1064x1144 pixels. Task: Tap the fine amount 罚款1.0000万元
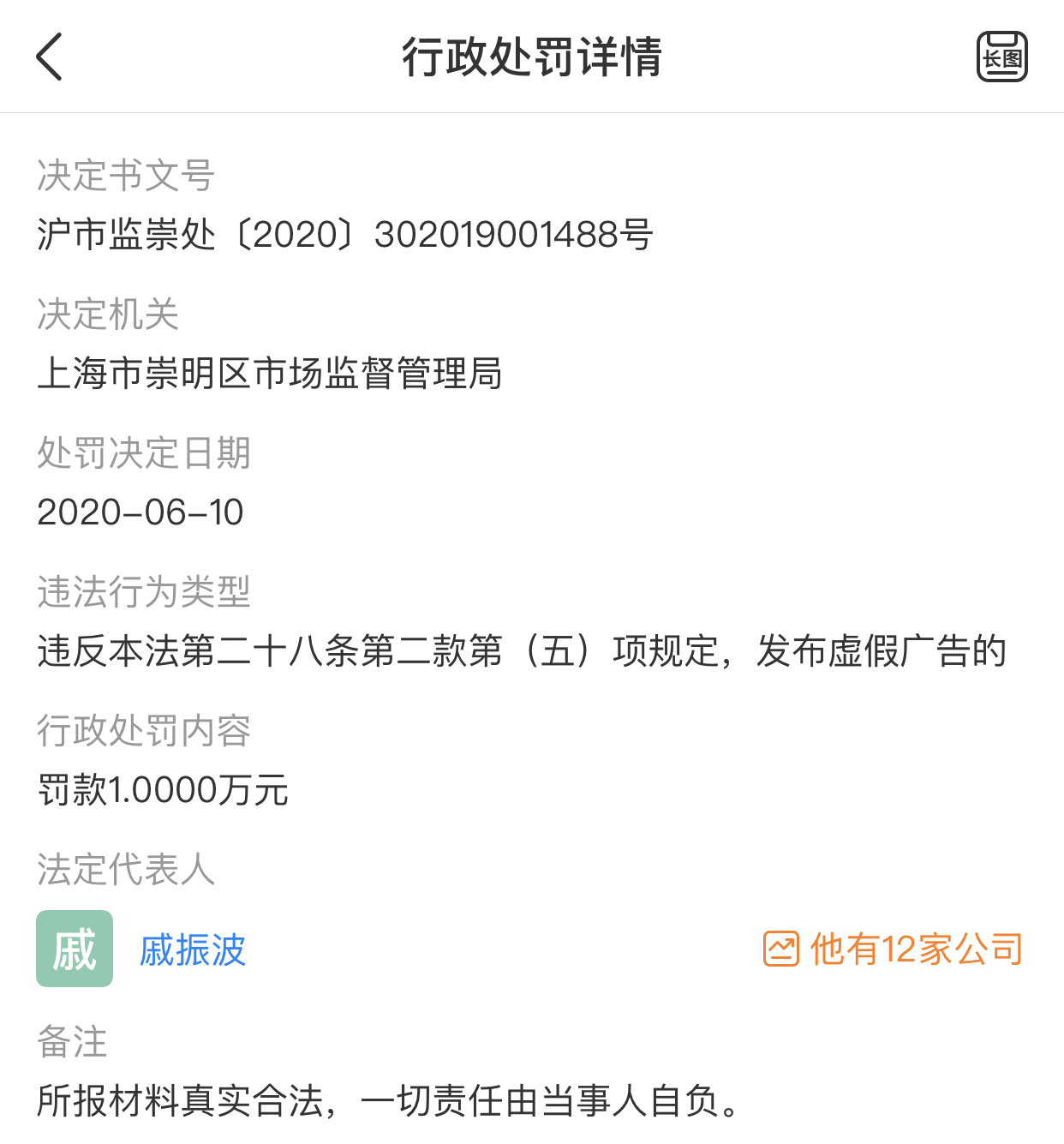[164, 791]
